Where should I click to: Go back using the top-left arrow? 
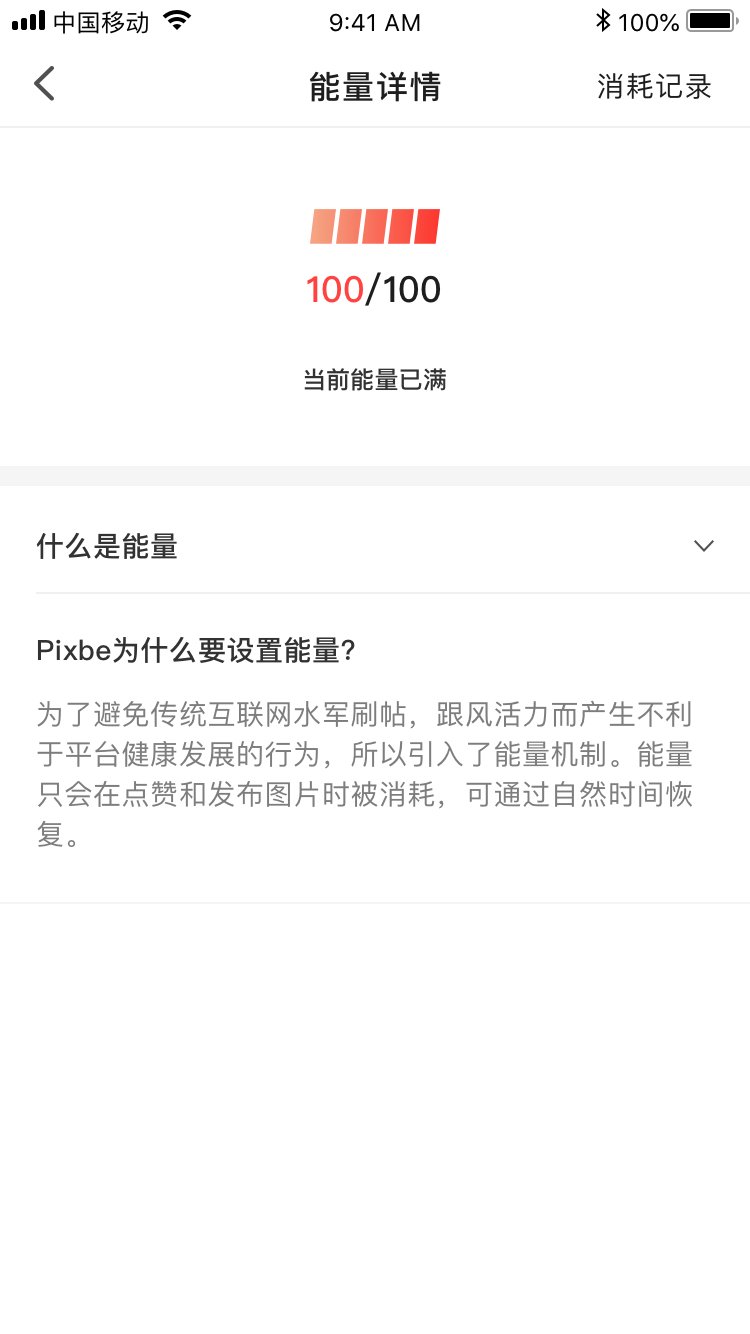tap(44, 85)
